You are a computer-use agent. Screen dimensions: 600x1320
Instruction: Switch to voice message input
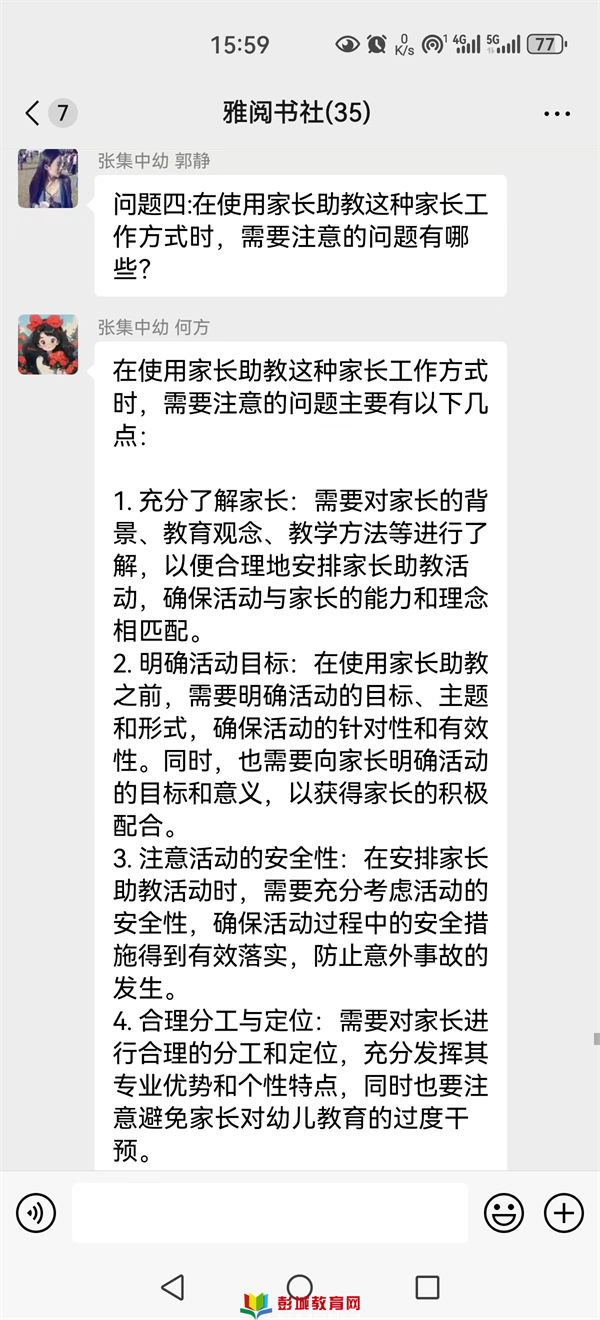point(36,1214)
